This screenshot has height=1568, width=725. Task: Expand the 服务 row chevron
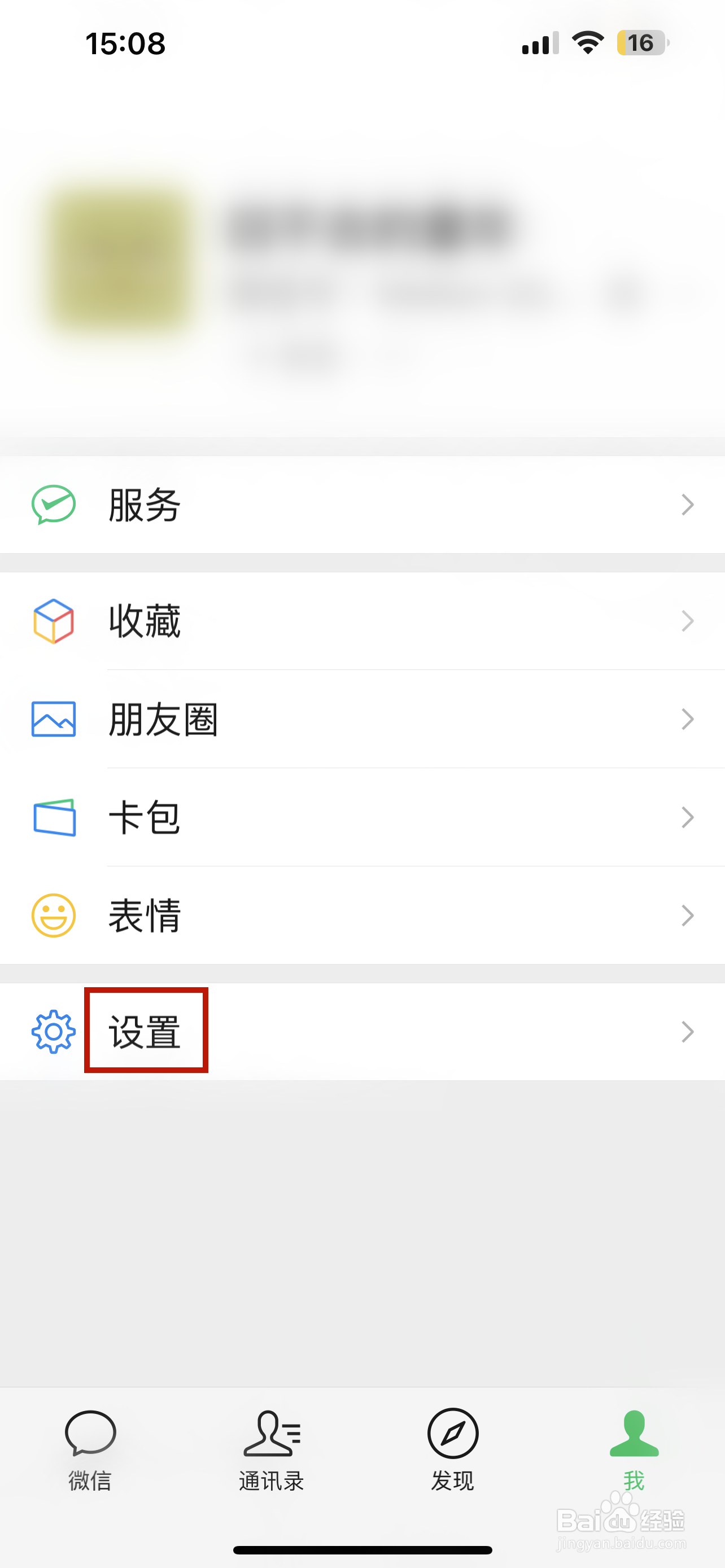pyautogui.click(x=687, y=504)
